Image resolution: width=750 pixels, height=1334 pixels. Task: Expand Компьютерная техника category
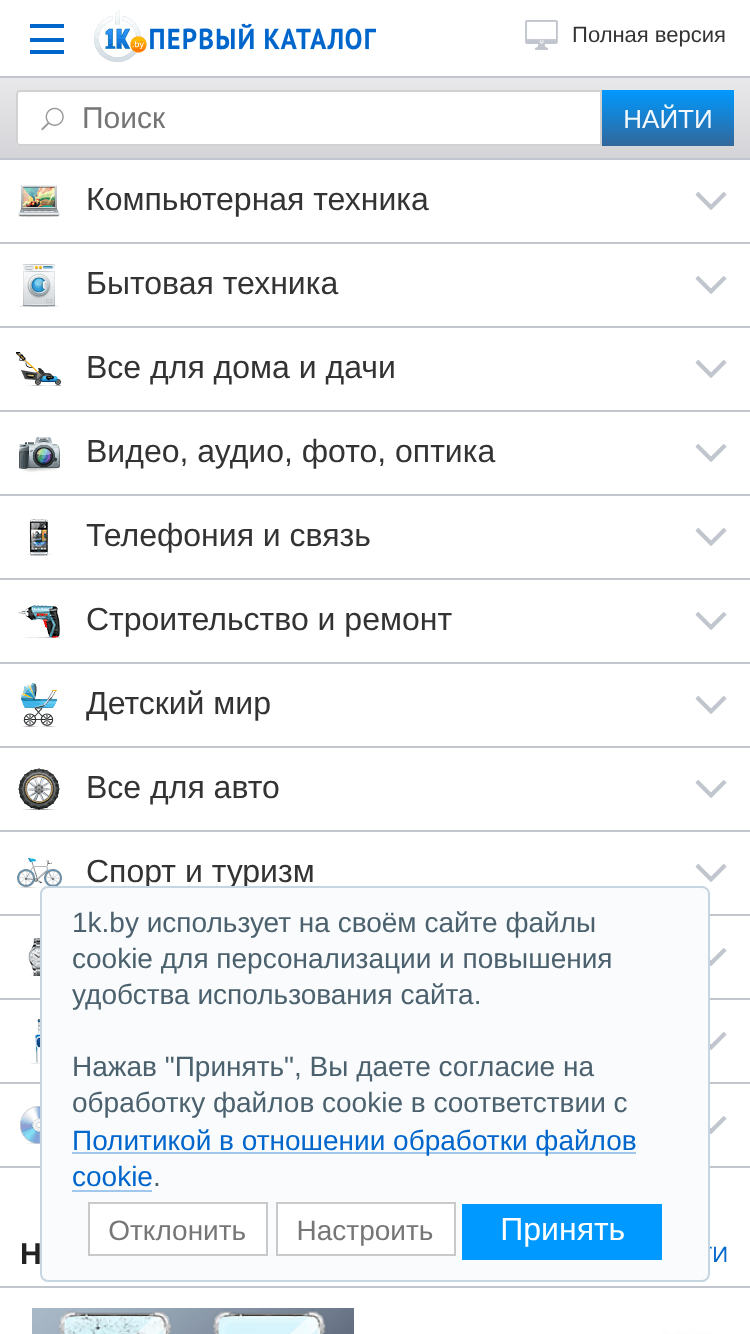point(375,201)
